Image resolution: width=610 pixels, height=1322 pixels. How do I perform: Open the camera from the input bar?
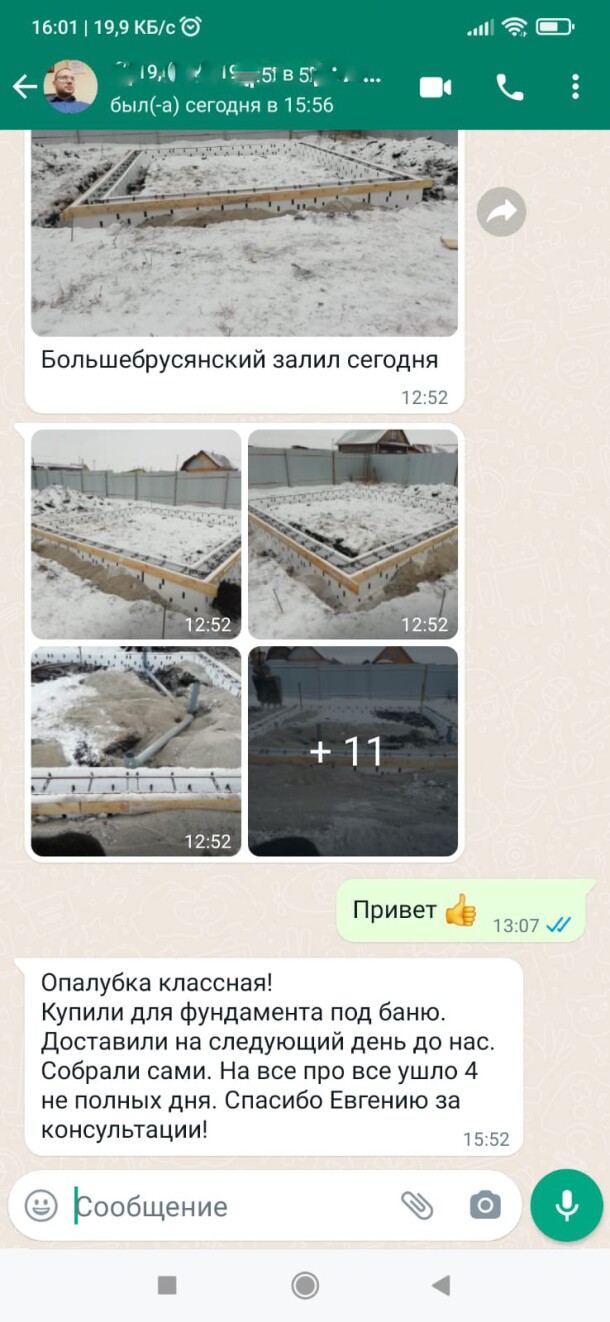pyautogui.click(x=485, y=1205)
